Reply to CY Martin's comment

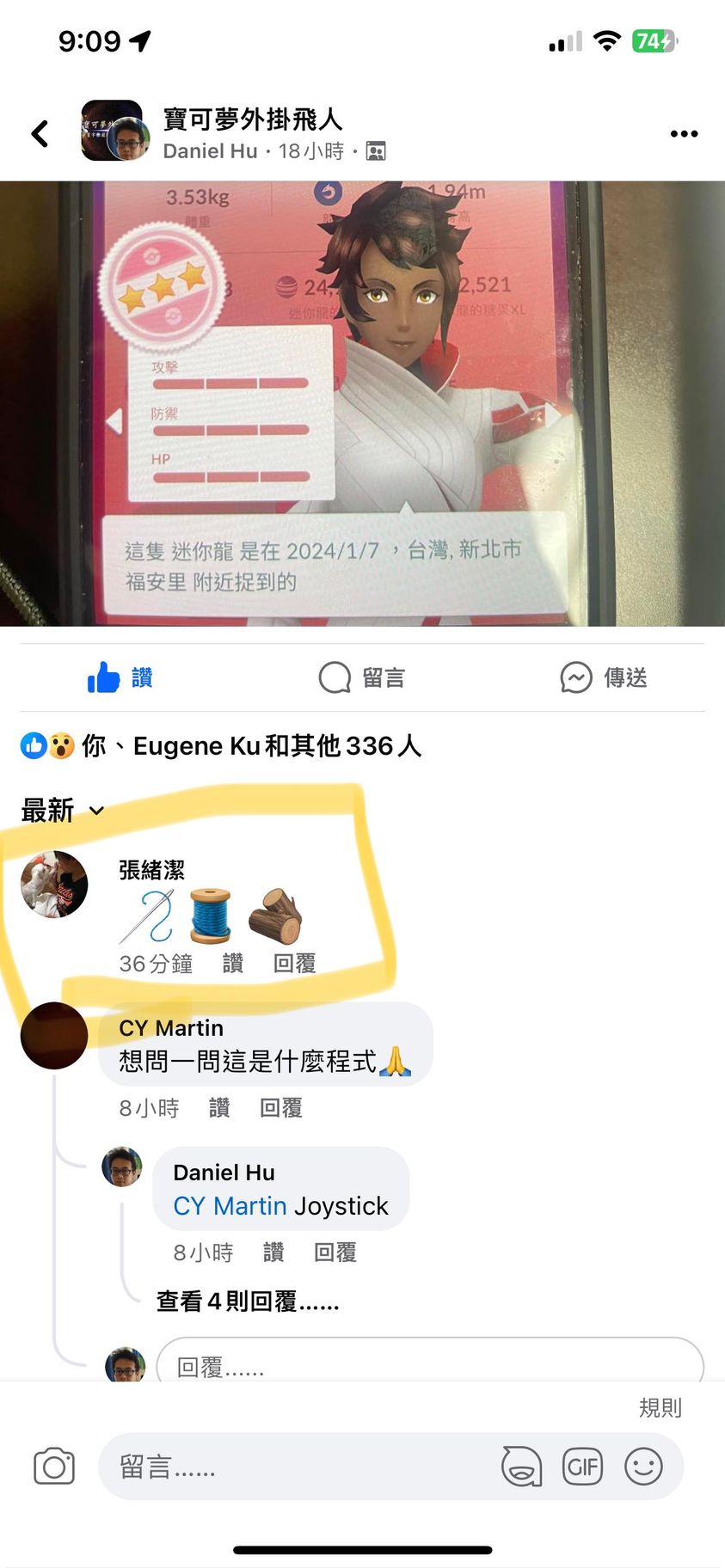point(281,1108)
